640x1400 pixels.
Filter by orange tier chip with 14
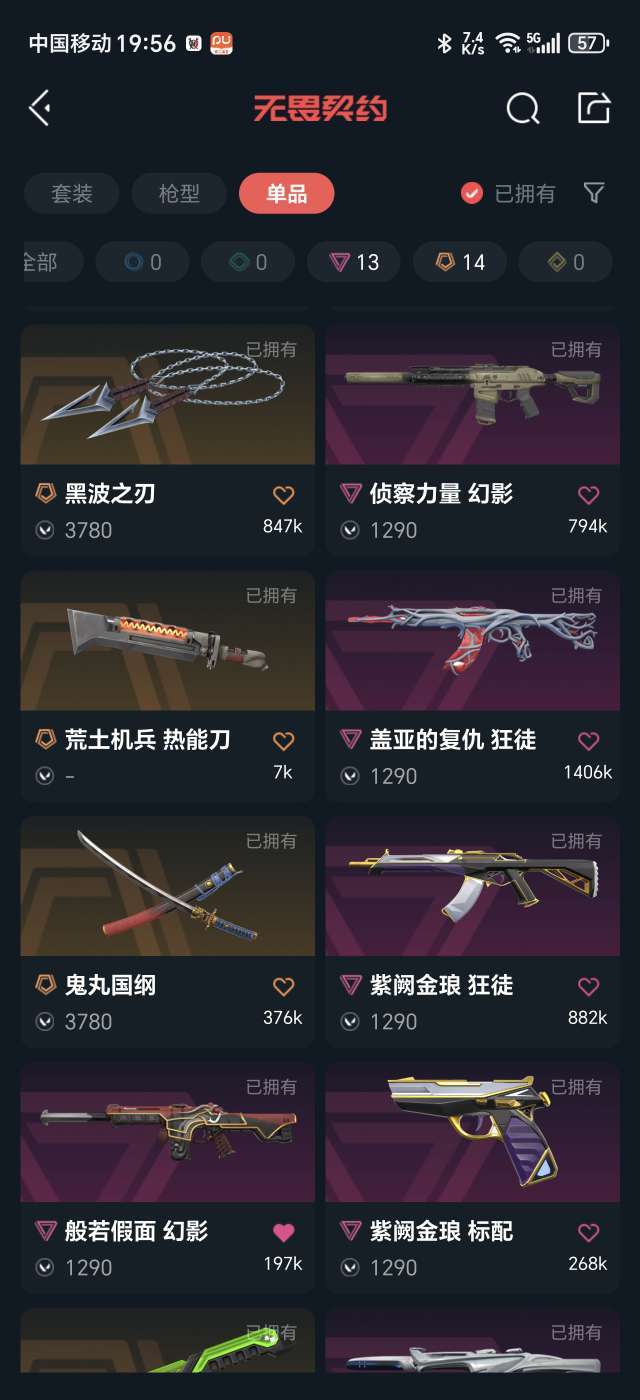460,262
